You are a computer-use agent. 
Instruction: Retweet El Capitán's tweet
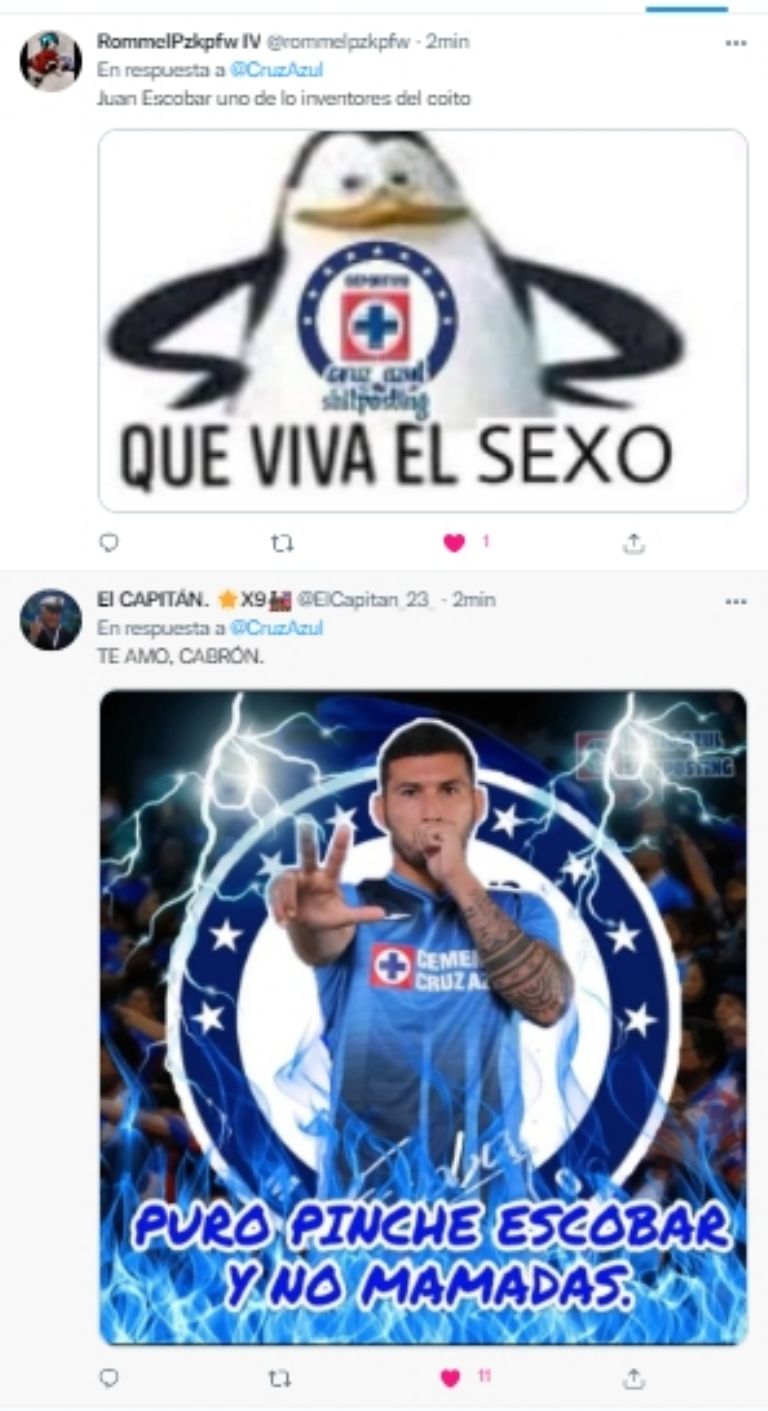282,1378
